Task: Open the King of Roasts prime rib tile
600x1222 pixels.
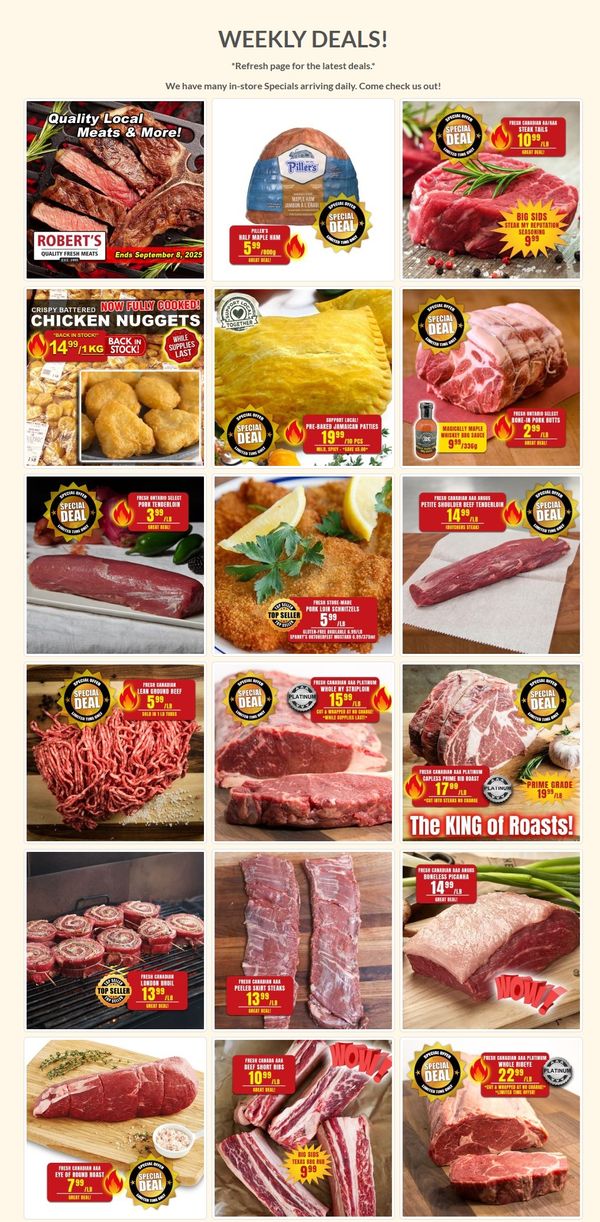Action: pyautogui.click(x=491, y=752)
